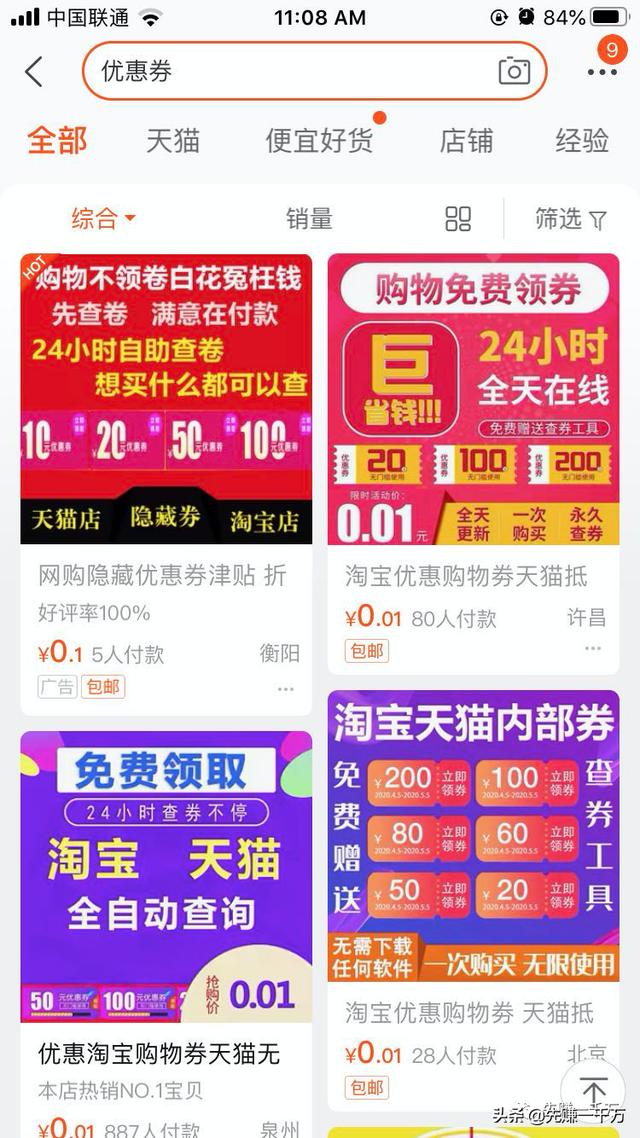Expand the 综合 sort dropdown
The width and height of the screenshot is (640, 1138).
pyautogui.click(x=102, y=218)
